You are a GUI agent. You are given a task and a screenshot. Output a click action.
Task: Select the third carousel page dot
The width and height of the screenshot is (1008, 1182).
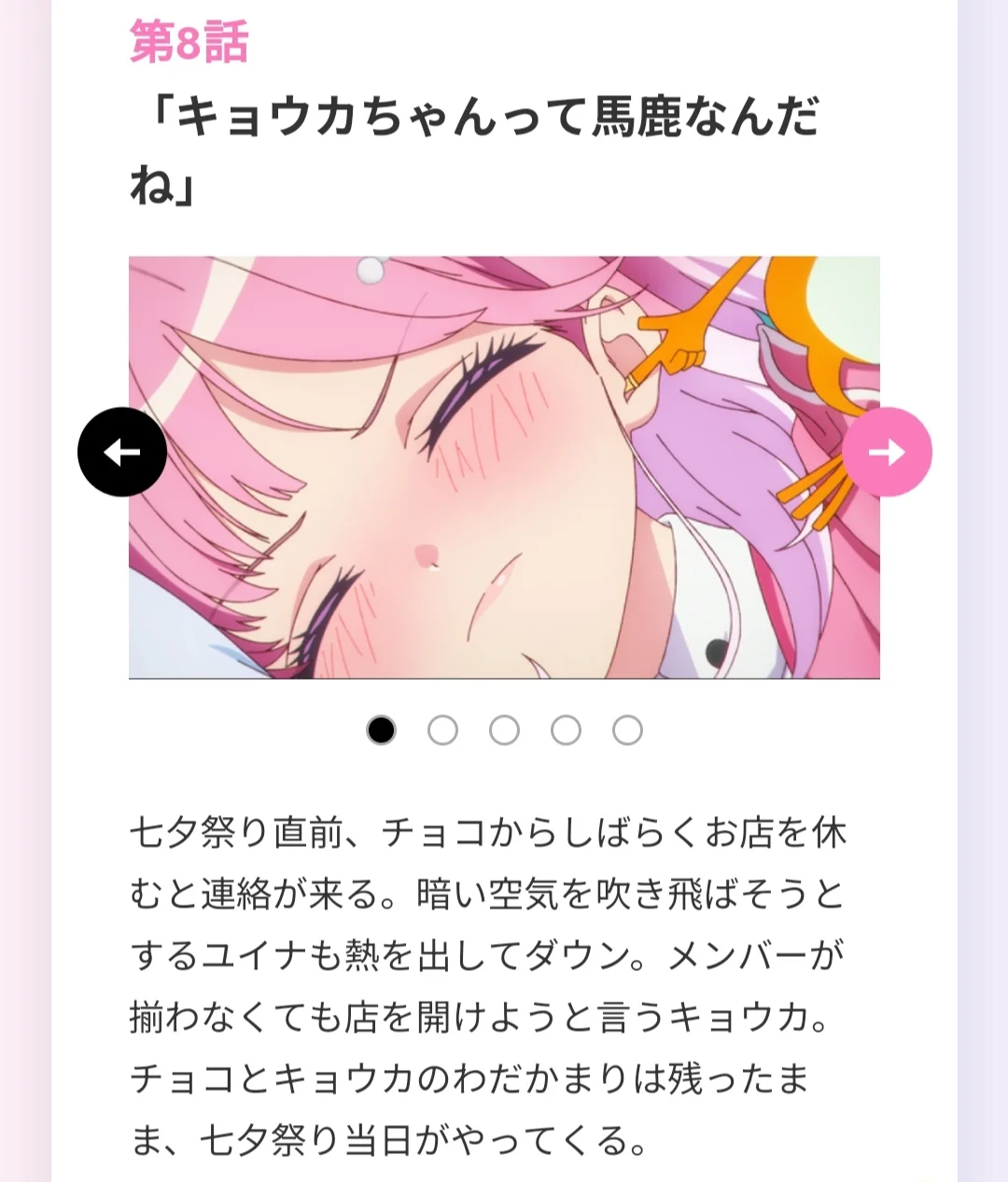[x=504, y=730]
